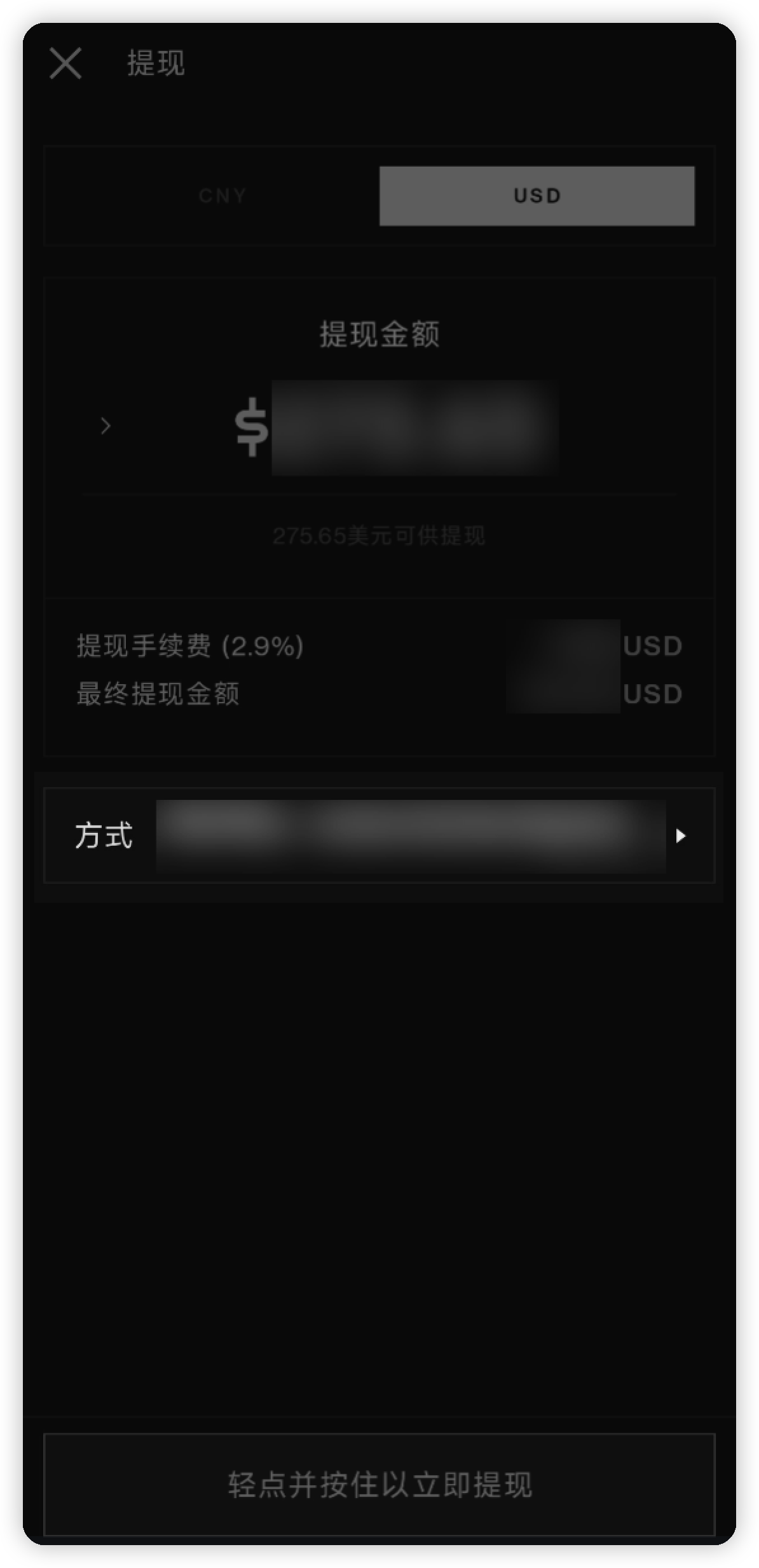Tap the blurred payout method name
759x1568 pixels.
pyautogui.click(x=413, y=837)
